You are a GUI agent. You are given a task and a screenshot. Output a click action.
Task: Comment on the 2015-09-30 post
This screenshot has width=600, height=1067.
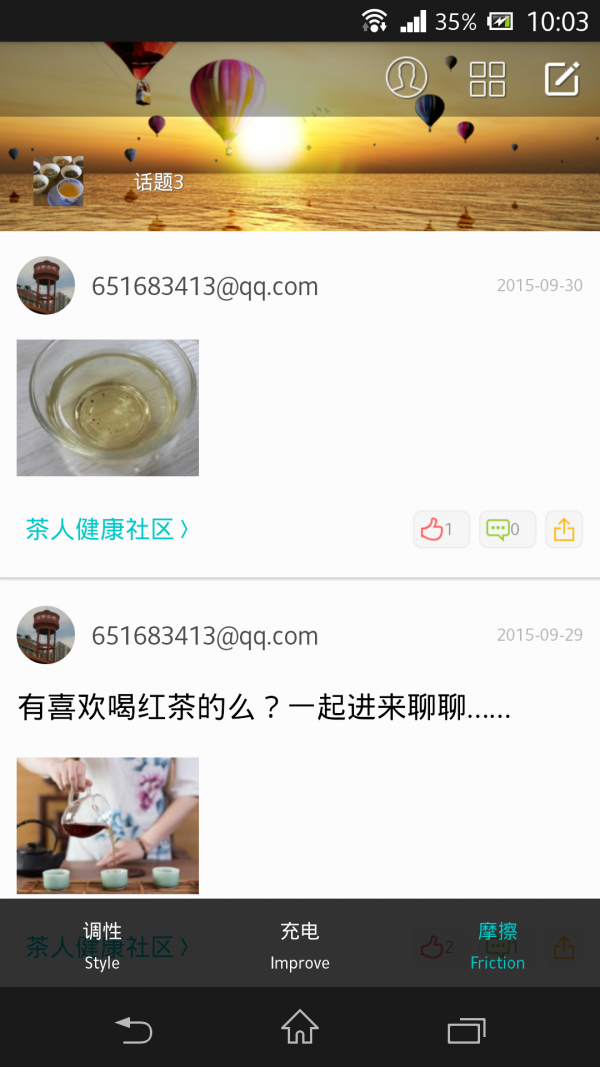pos(507,529)
